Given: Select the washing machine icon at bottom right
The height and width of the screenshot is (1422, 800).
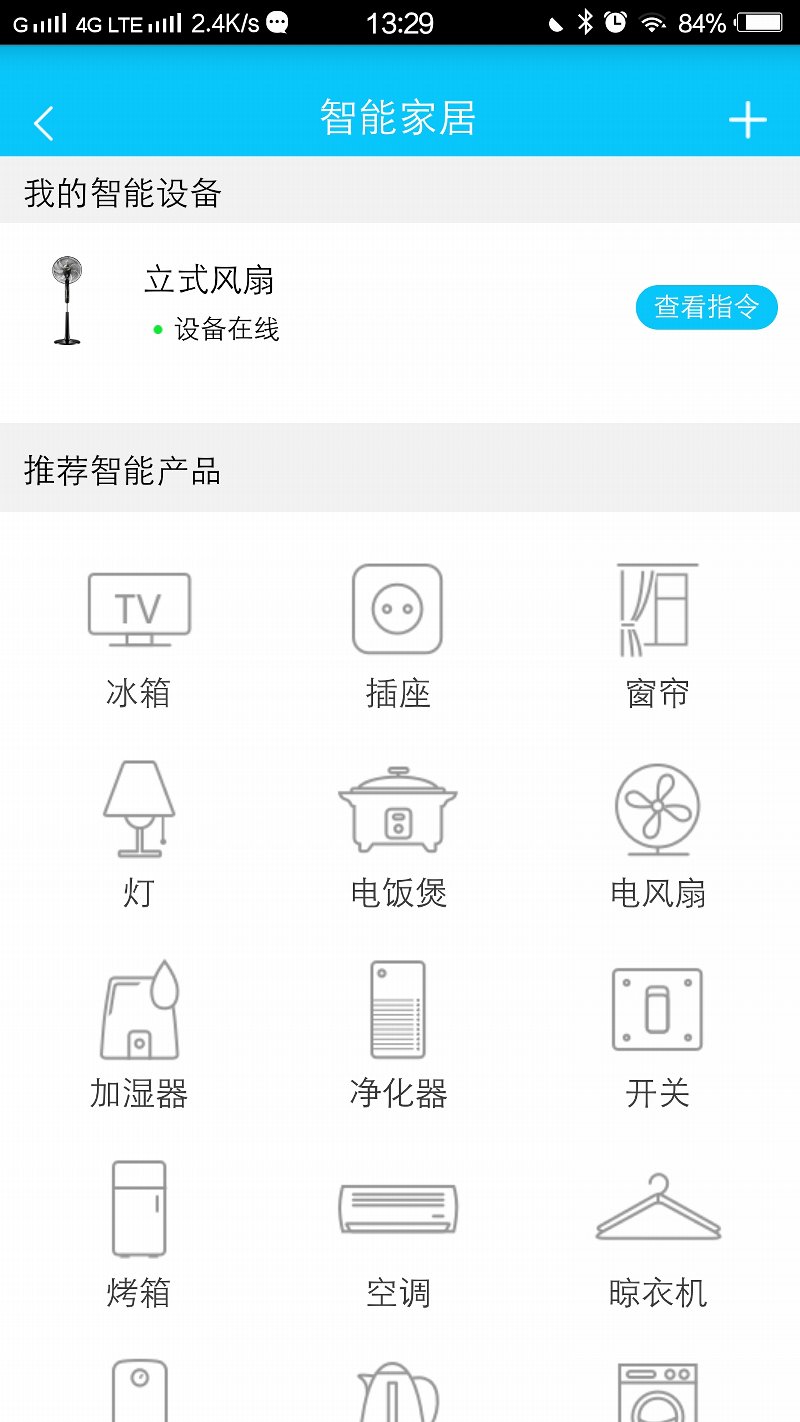Looking at the screenshot, I should point(657,1390).
